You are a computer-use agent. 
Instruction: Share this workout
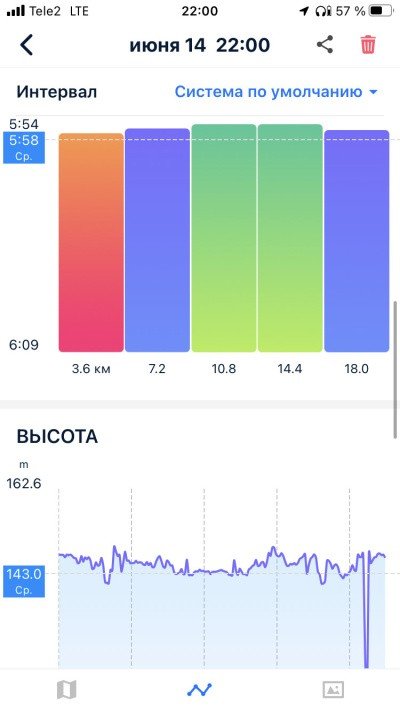[x=325, y=45]
